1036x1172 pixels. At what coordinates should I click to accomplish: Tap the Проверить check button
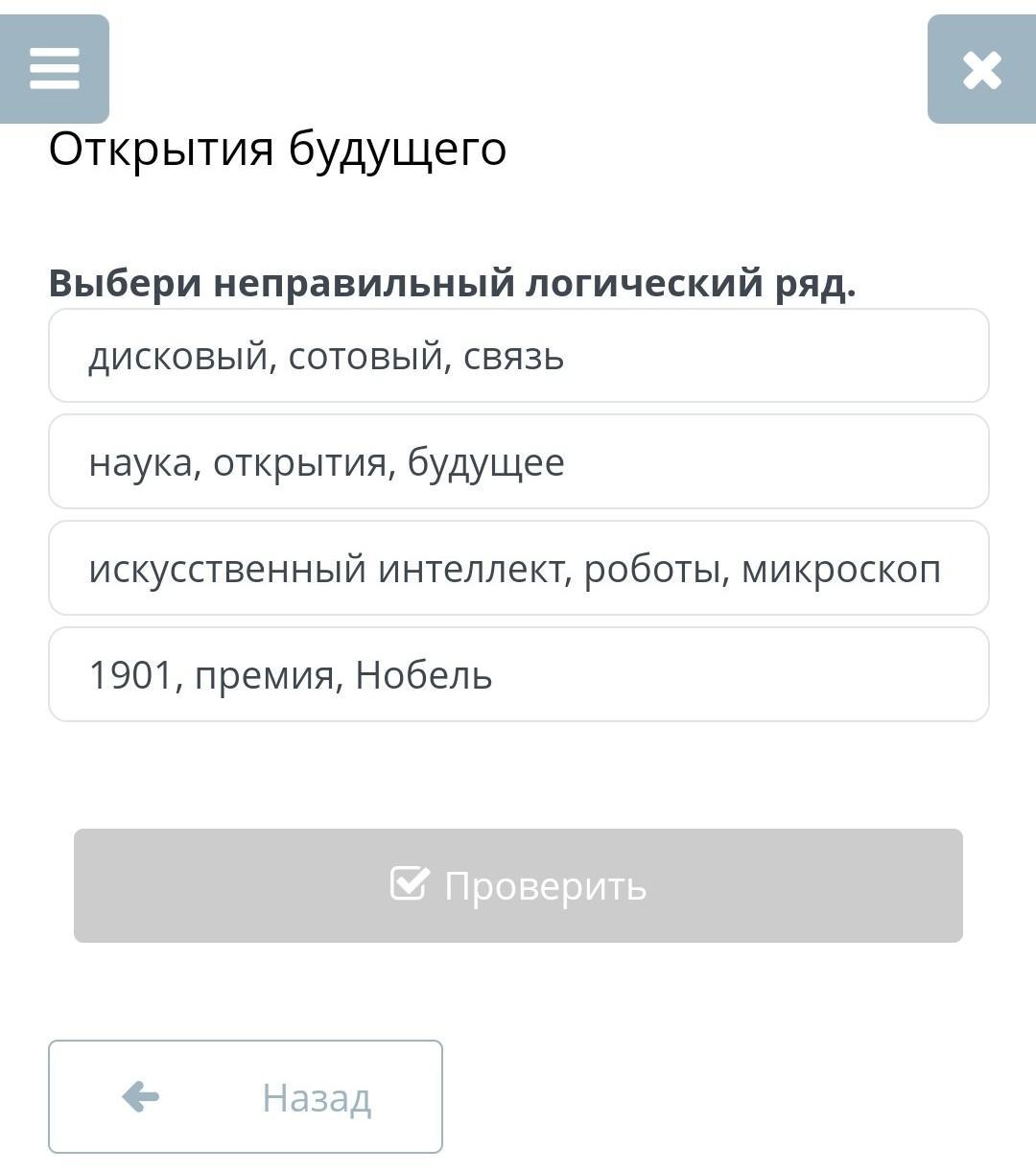[x=518, y=885]
